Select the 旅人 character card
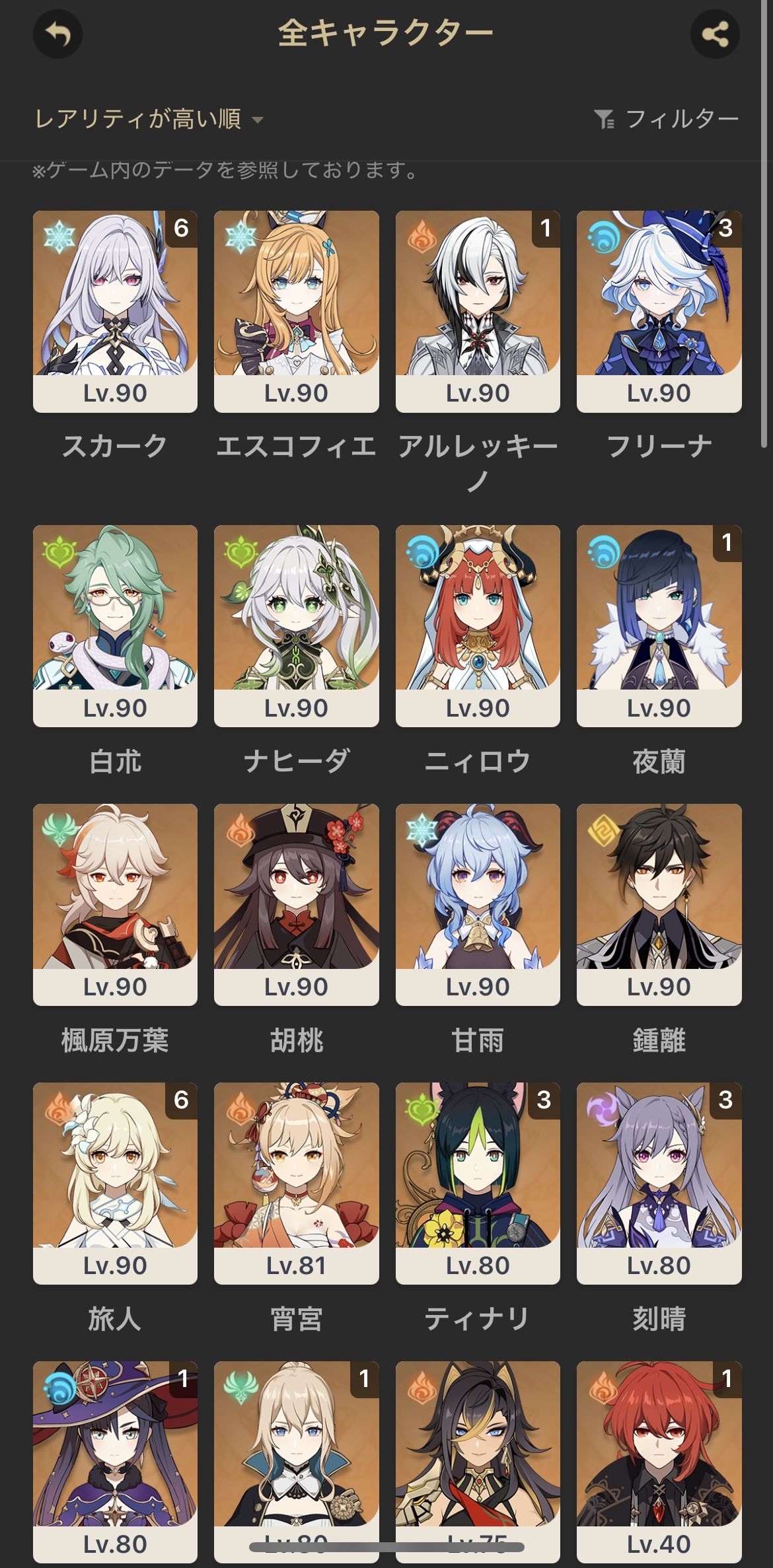 pyautogui.click(x=115, y=1183)
